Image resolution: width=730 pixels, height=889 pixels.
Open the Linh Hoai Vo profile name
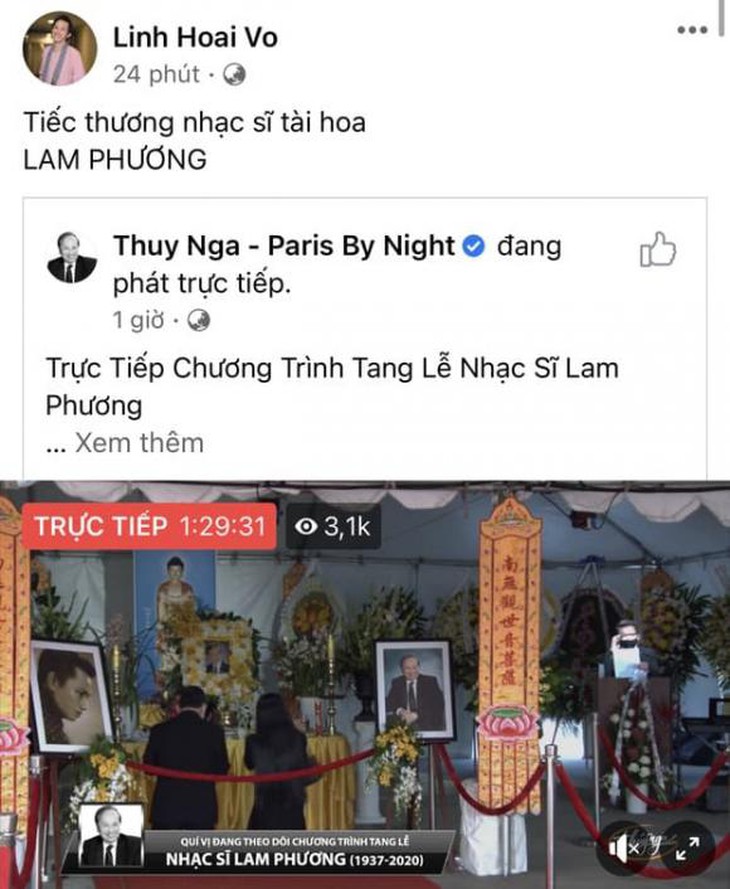click(x=195, y=38)
